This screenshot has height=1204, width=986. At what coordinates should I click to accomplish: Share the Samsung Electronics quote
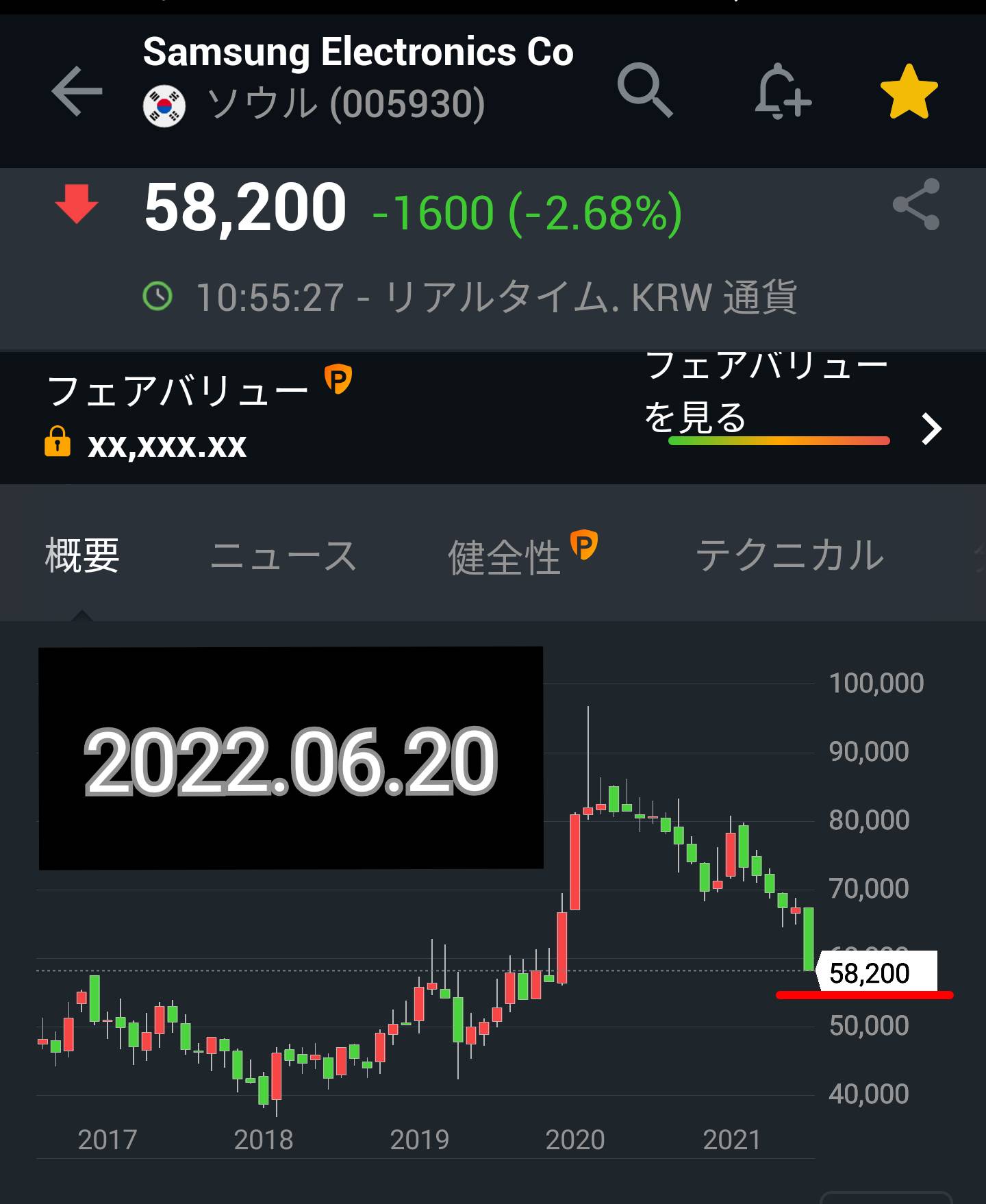tap(916, 205)
